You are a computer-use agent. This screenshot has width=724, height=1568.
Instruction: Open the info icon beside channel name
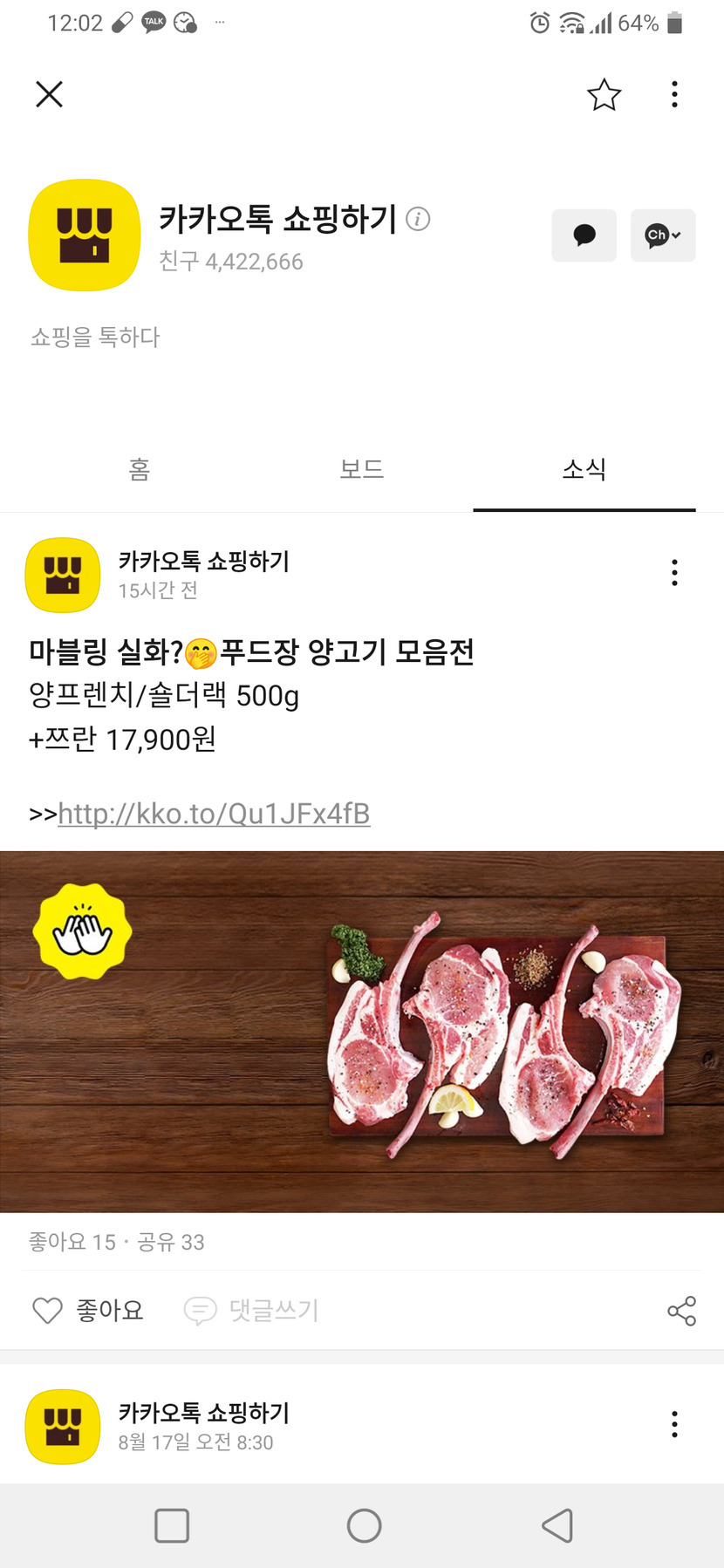click(x=419, y=219)
